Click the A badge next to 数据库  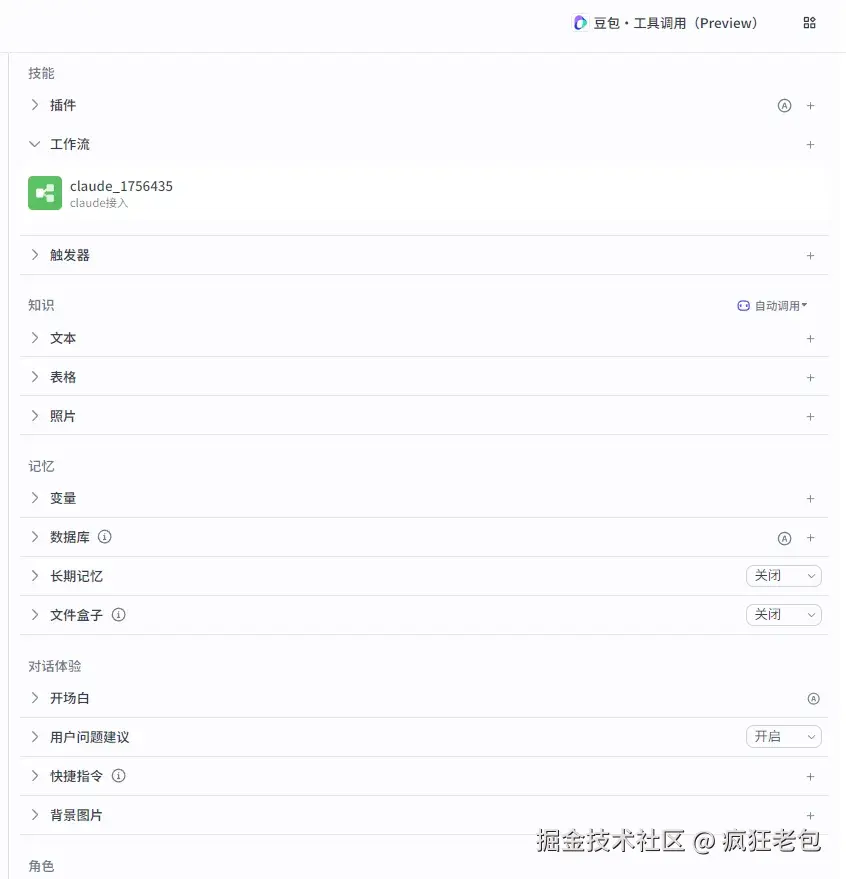[x=784, y=537]
